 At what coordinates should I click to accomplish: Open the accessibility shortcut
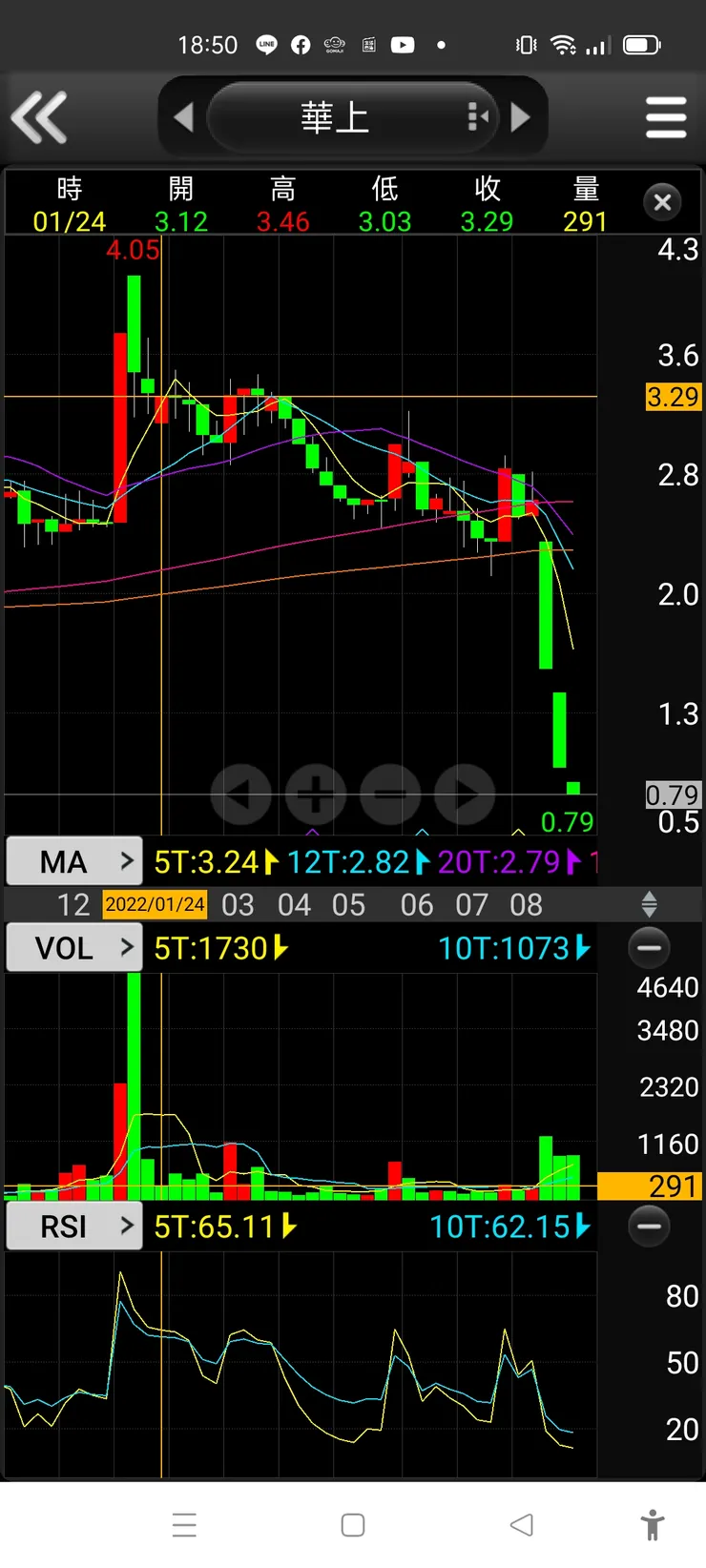point(653,1524)
